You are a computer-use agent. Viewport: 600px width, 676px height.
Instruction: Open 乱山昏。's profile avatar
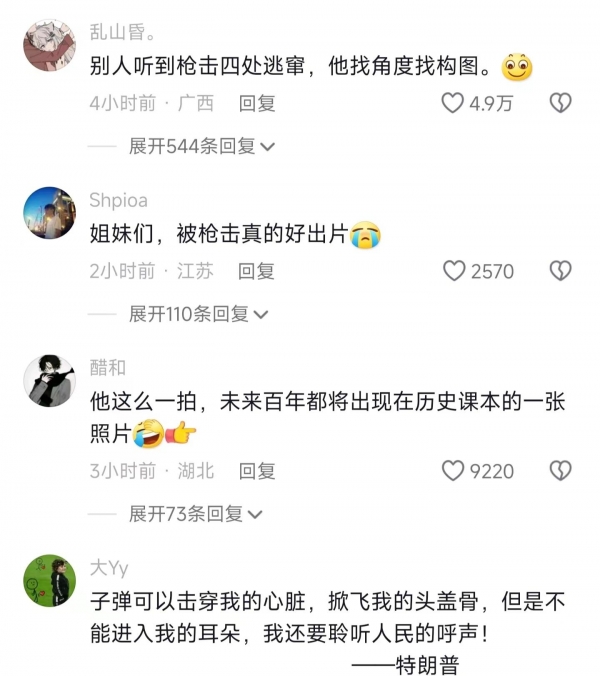click(50, 46)
